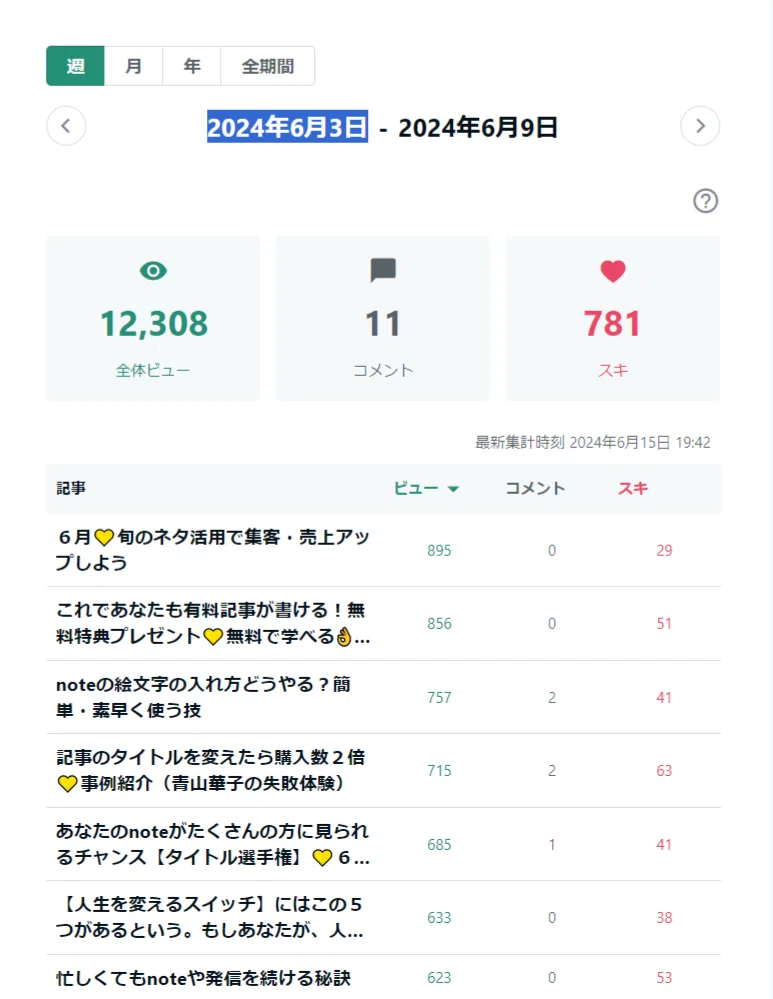Open article 人生を変えるスイッチ
773x999 pixels.
click(x=210, y=917)
